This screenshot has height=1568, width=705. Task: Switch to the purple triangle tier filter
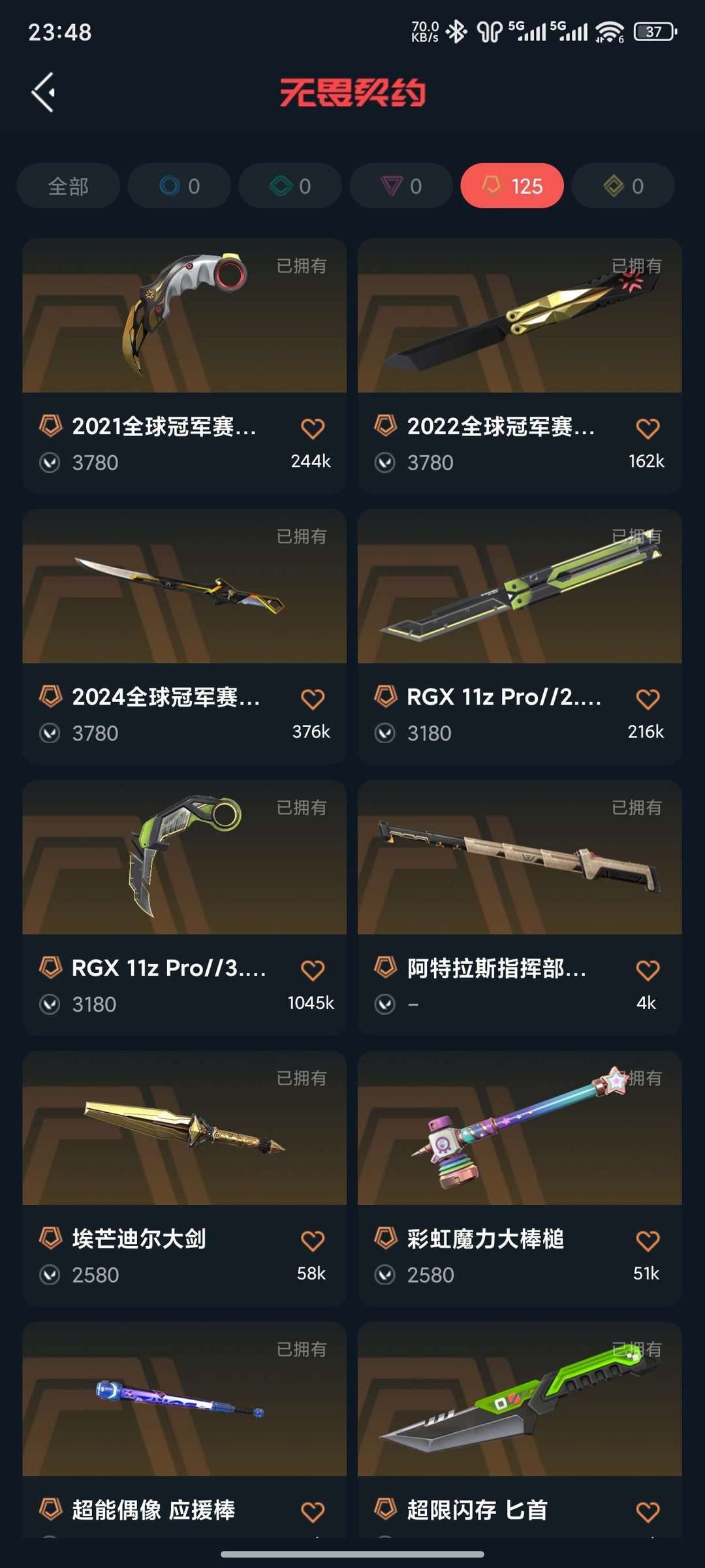point(401,186)
